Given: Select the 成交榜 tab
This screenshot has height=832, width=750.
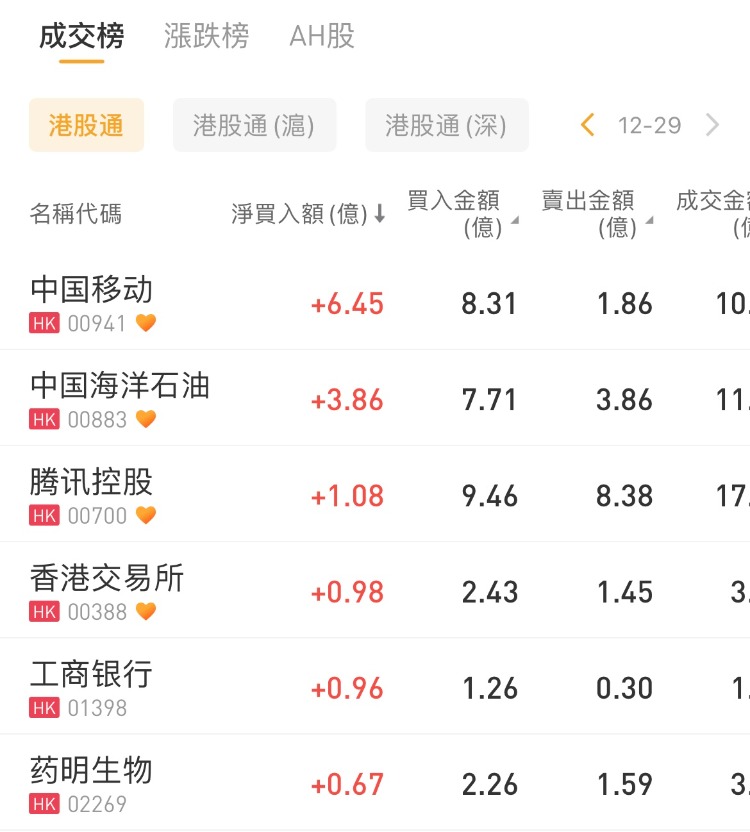Looking at the screenshot, I should 82,37.
